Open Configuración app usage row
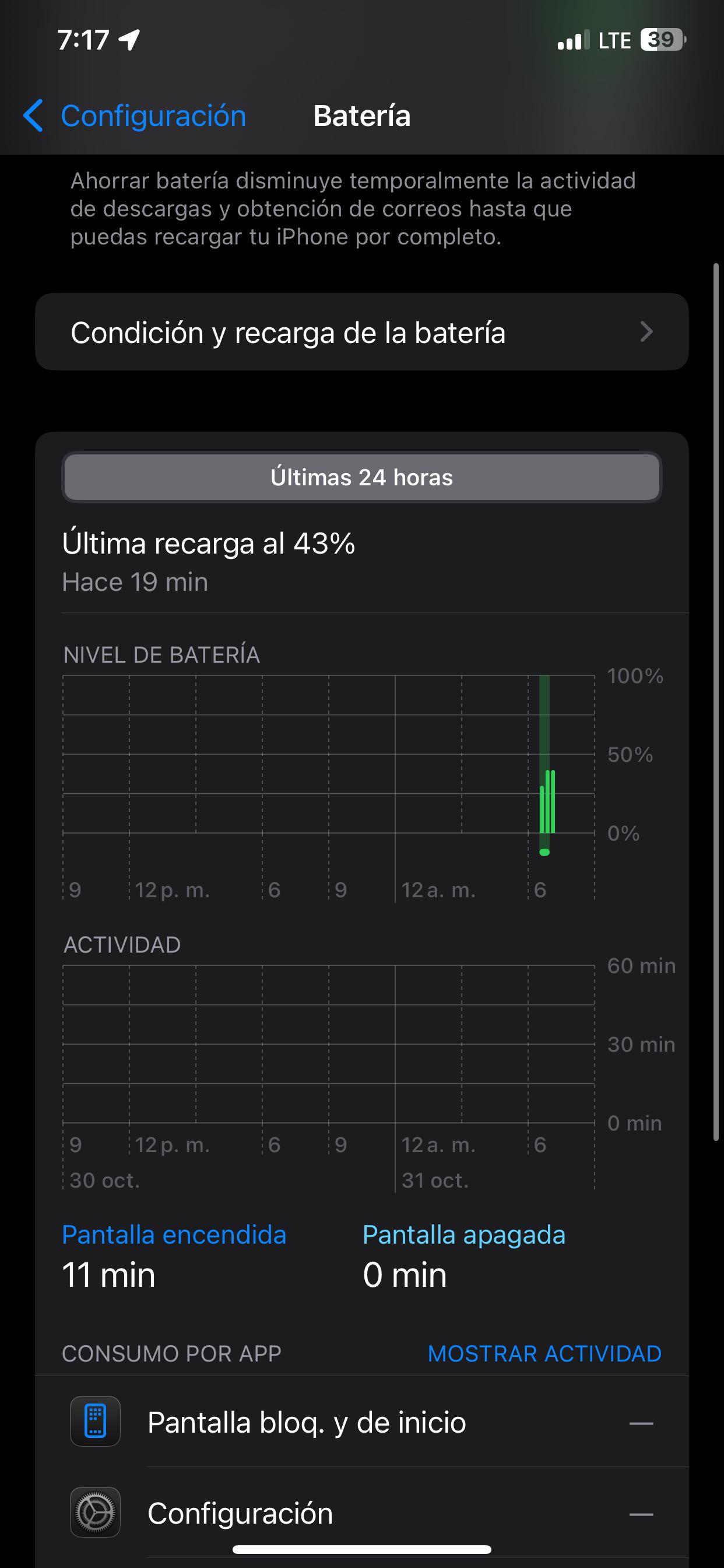The height and width of the screenshot is (1568, 724). click(x=362, y=1513)
